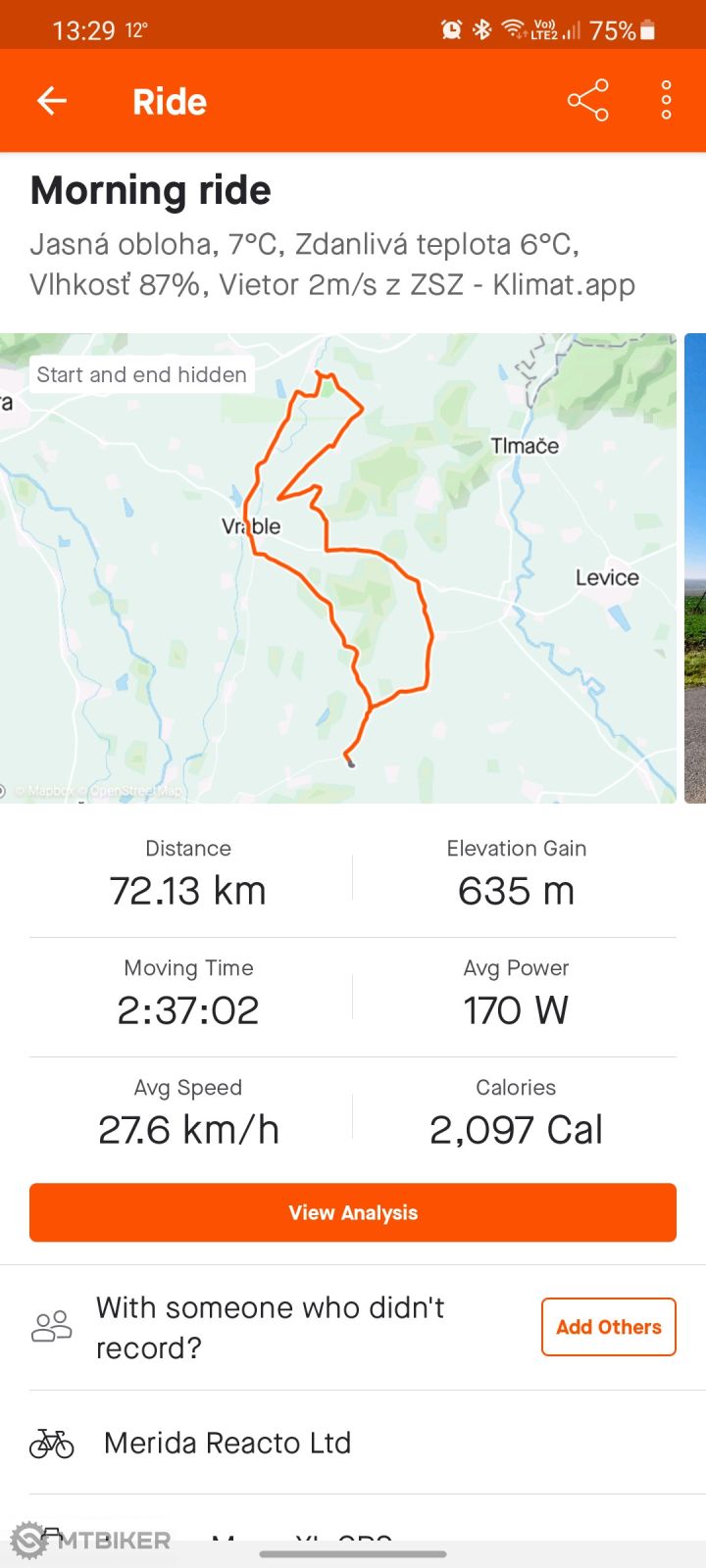Tap the bottom navigation handle bar
This screenshot has width=706, height=1568.
click(x=353, y=1554)
